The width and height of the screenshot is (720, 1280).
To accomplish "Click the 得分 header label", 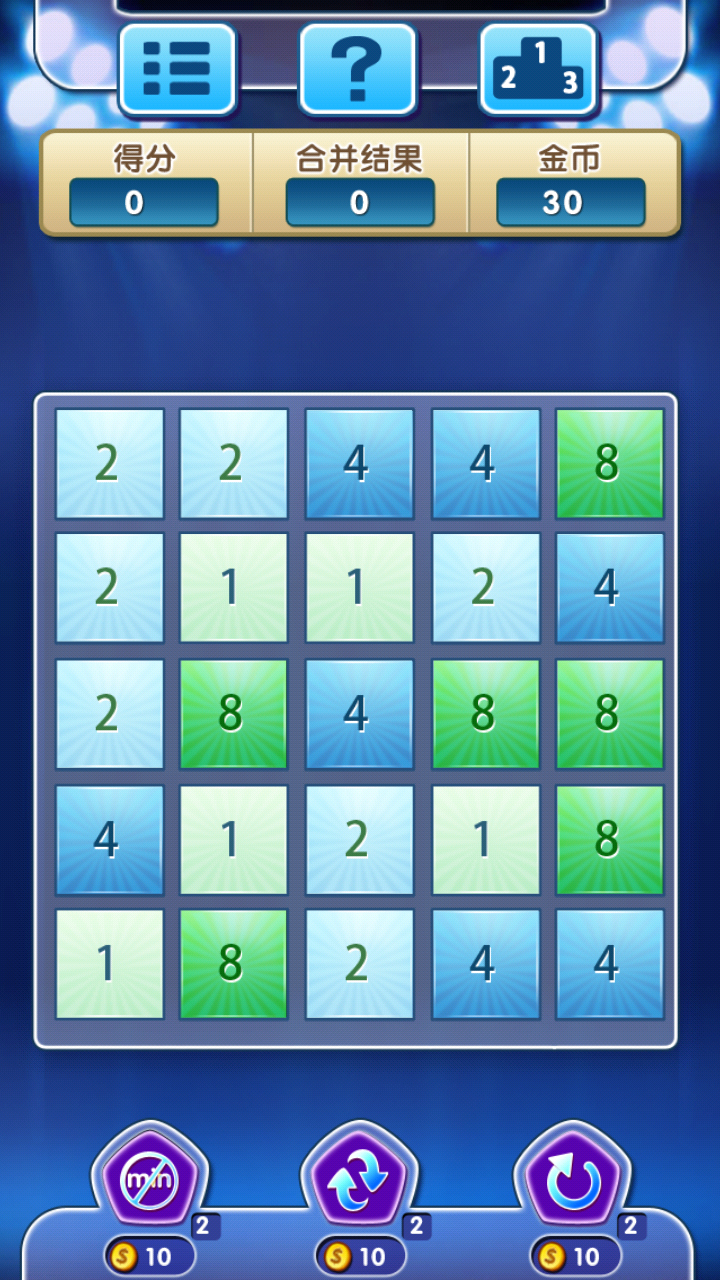I will point(143,158).
